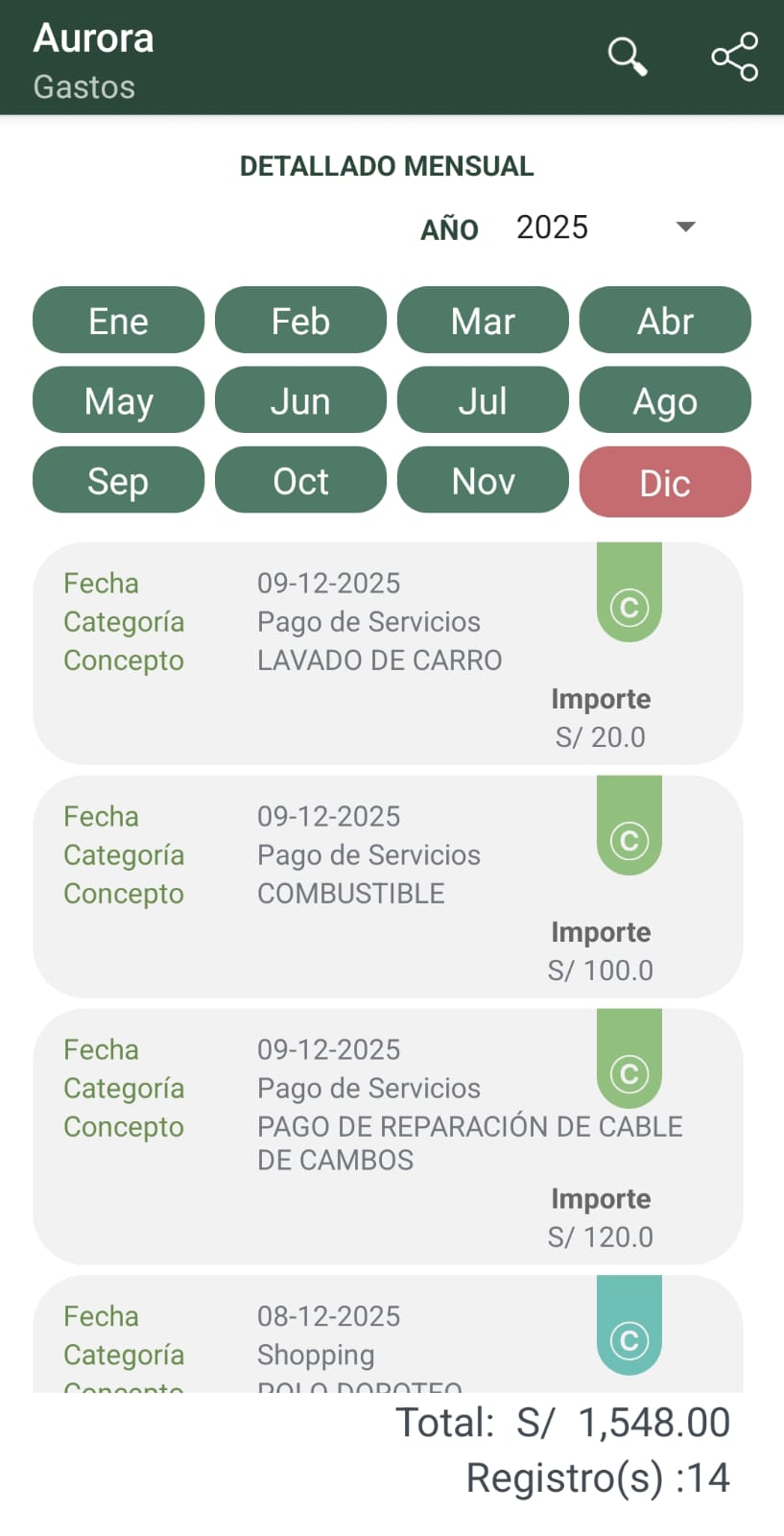The height and width of the screenshot is (1536, 784).
Task: Tap the Jun month chip
Action: pyautogui.click(x=300, y=400)
